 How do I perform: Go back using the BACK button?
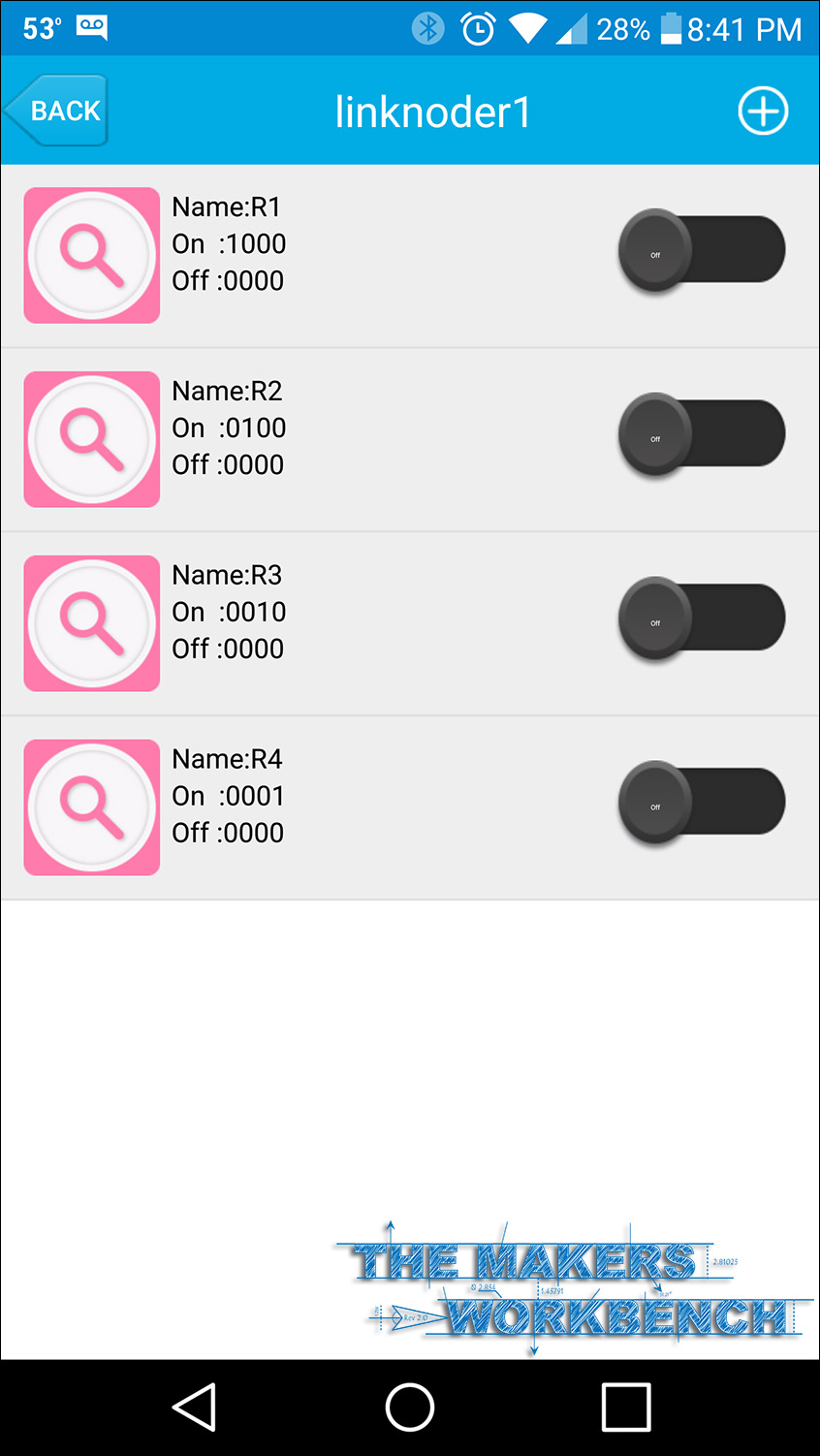coord(58,111)
